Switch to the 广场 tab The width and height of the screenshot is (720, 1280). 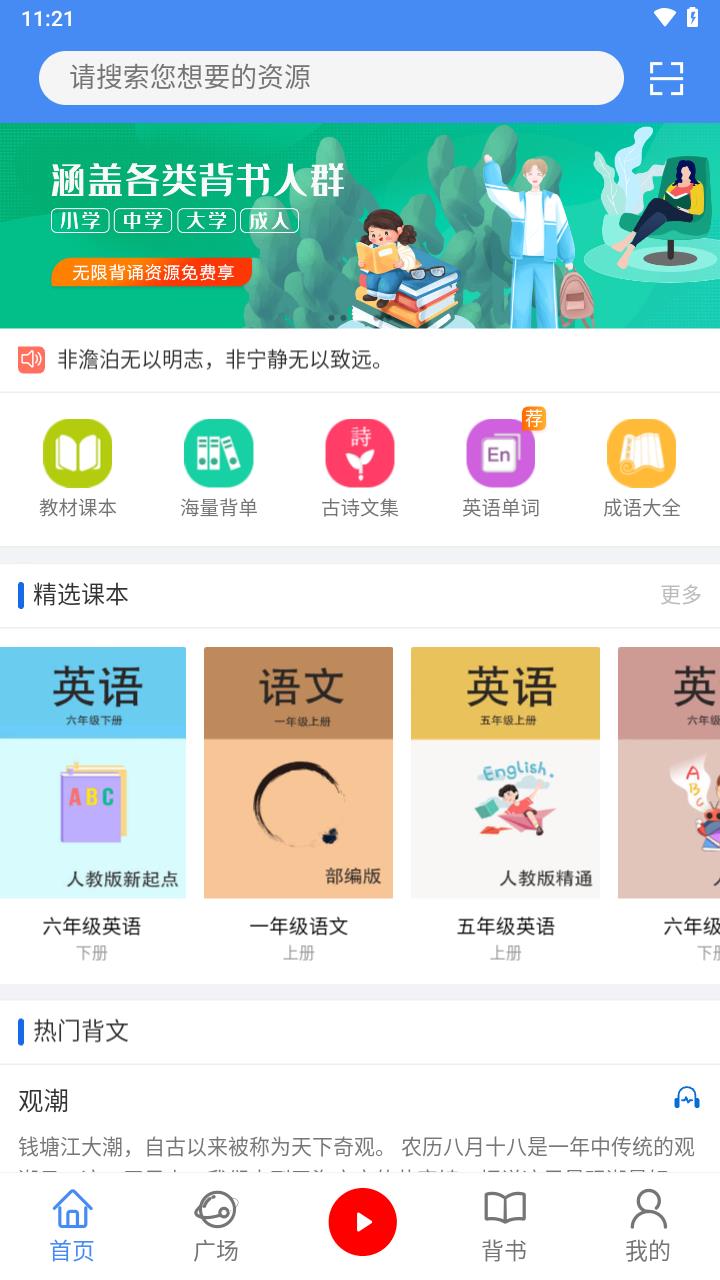pyautogui.click(x=216, y=1226)
